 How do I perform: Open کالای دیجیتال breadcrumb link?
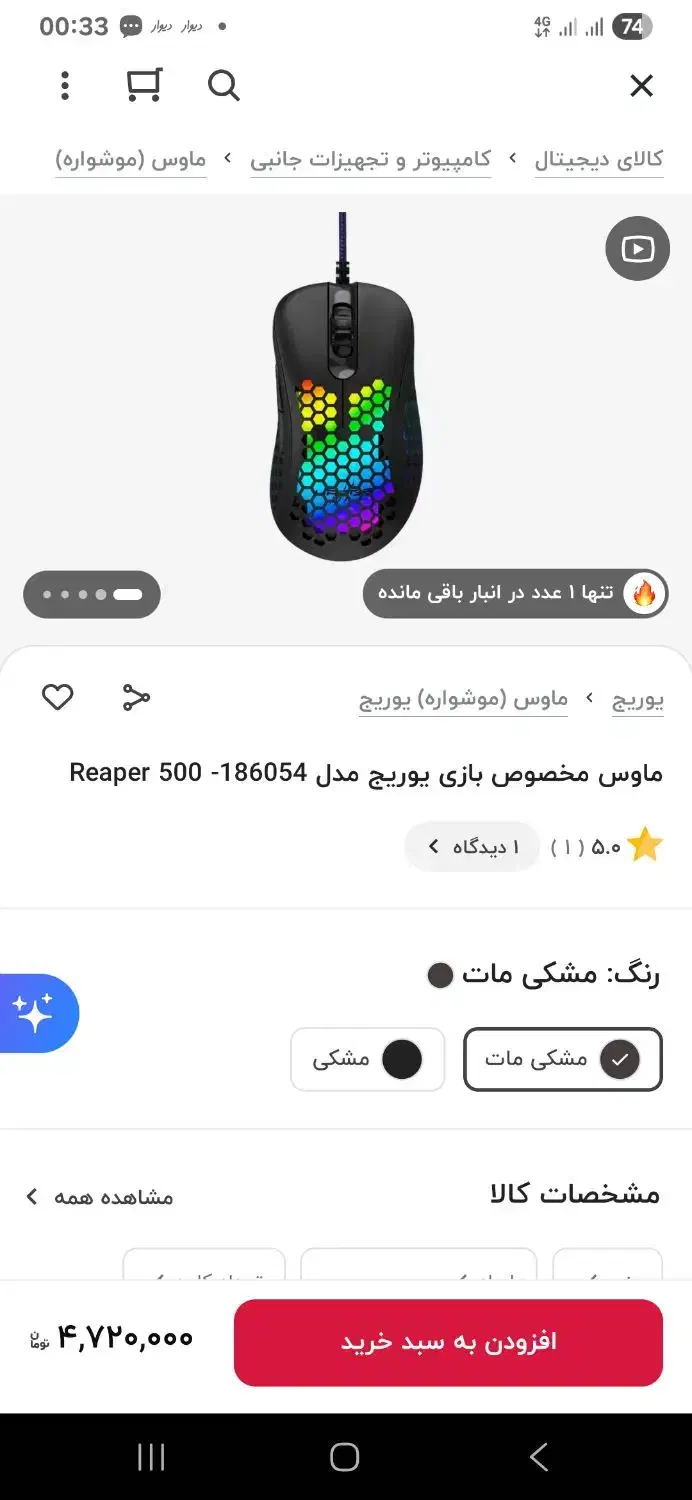[x=598, y=160]
